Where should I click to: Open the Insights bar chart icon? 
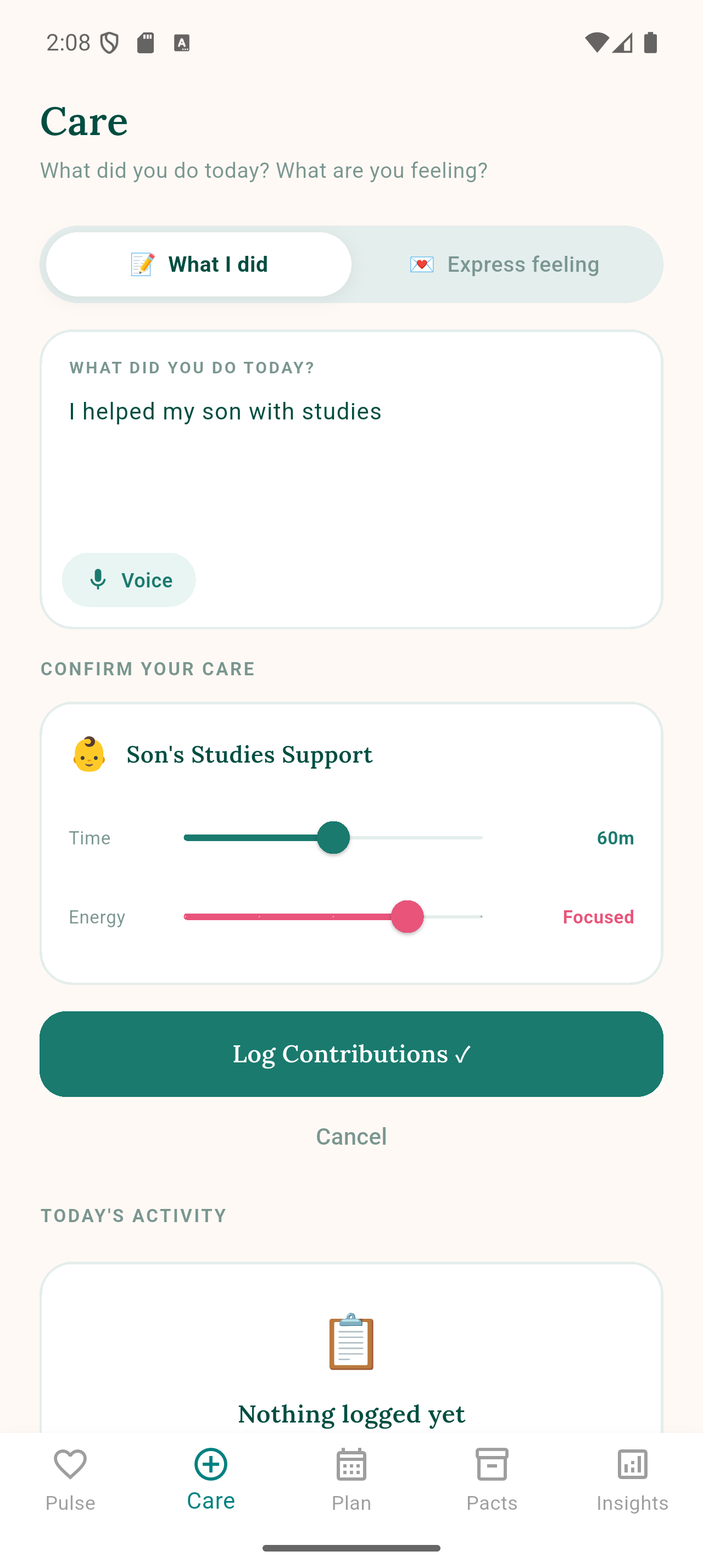coord(632,1464)
